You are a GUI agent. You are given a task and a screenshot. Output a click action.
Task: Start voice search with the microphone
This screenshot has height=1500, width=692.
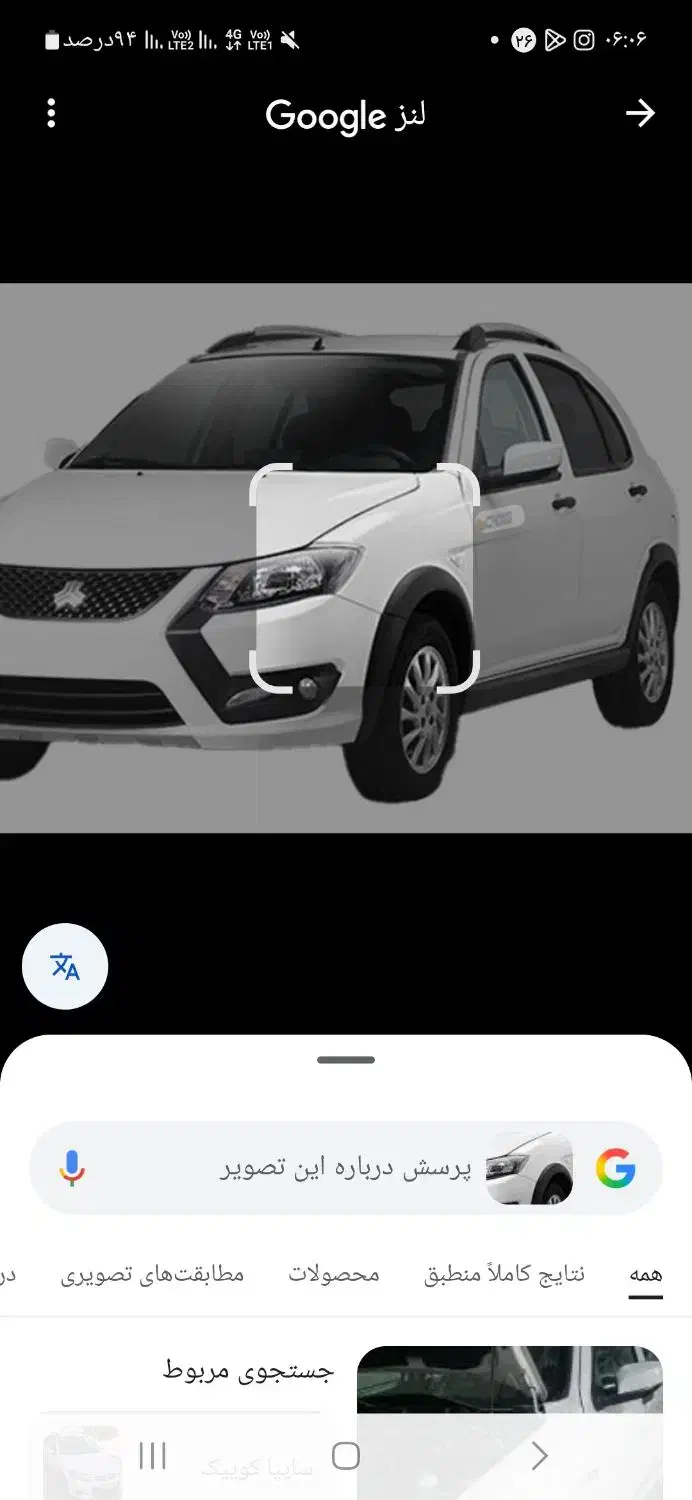72,1168
